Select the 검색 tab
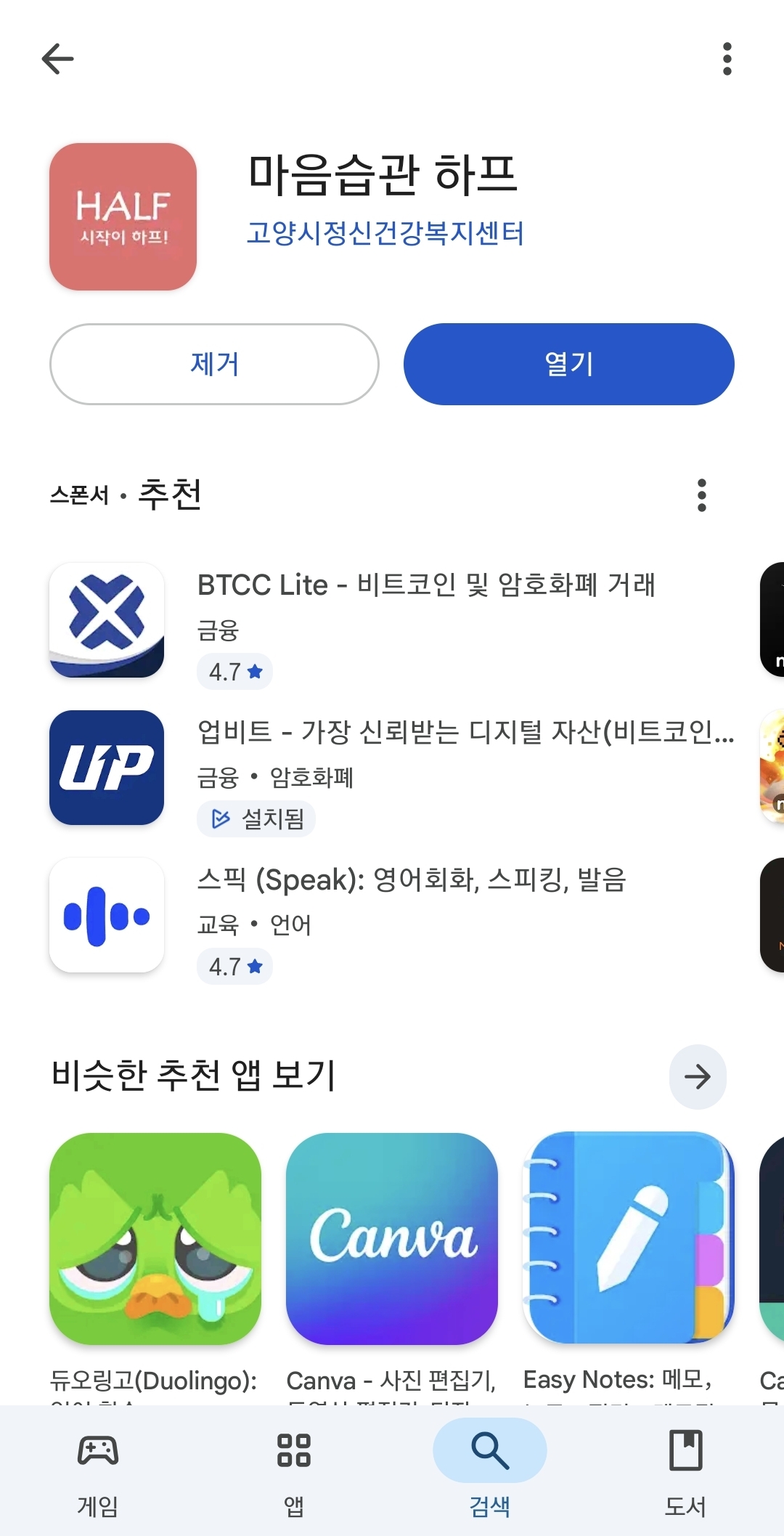The image size is (784, 1536). 490,1473
